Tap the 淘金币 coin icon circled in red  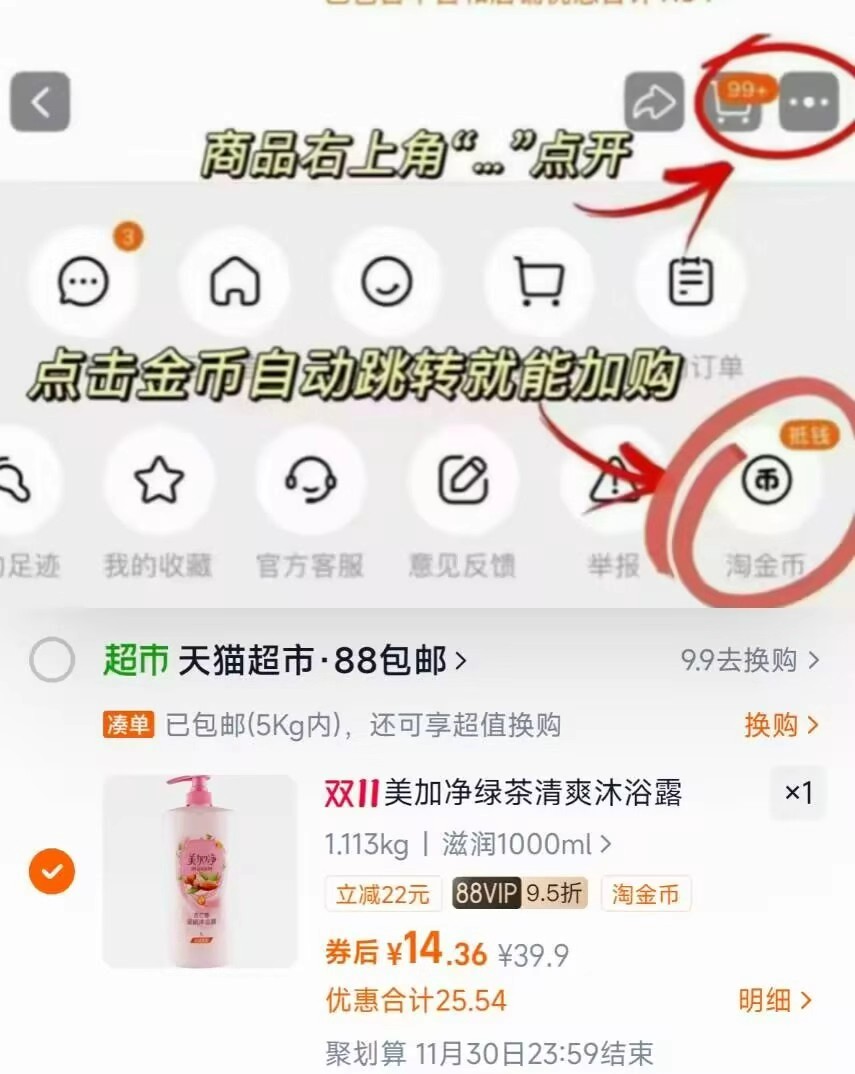pyautogui.click(x=764, y=480)
